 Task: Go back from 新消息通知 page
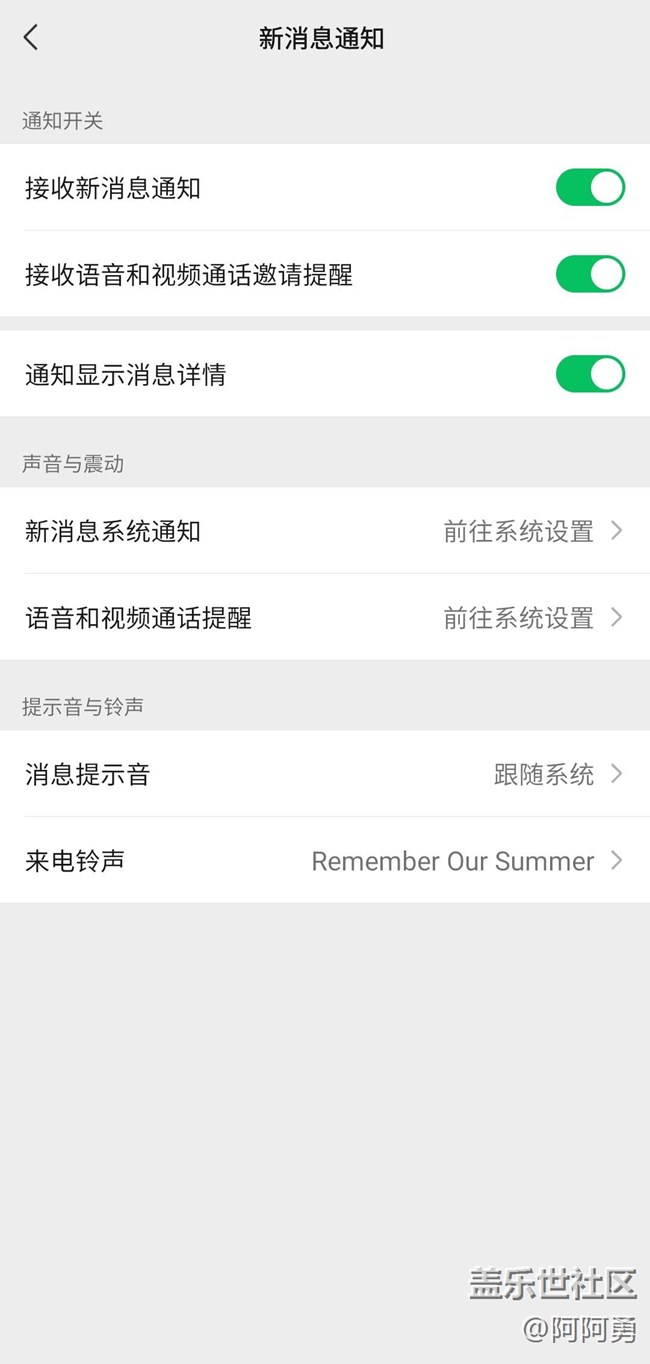pyautogui.click(x=31, y=38)
